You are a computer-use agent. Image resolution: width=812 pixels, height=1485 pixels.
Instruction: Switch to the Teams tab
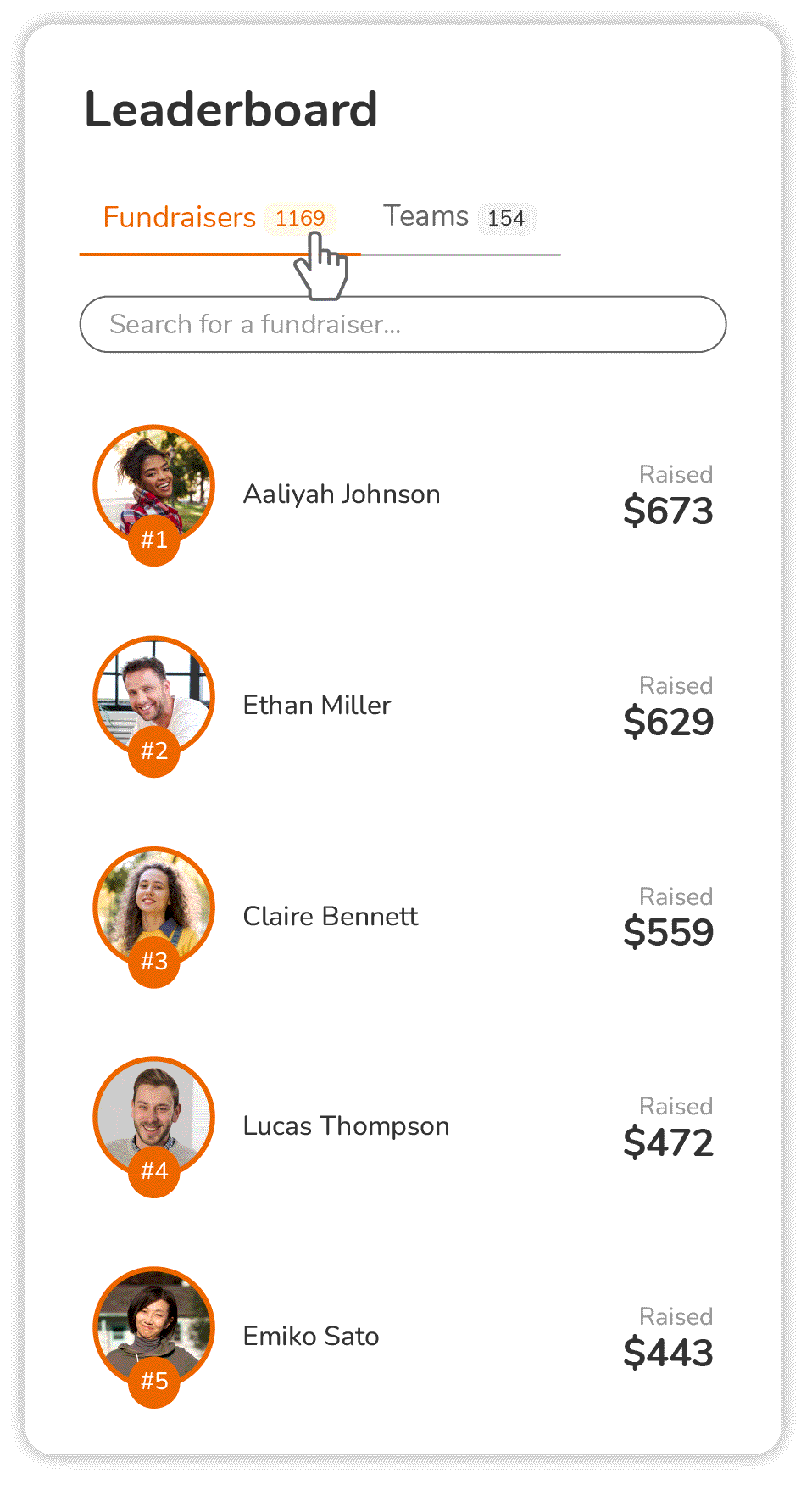click(459, 218)
